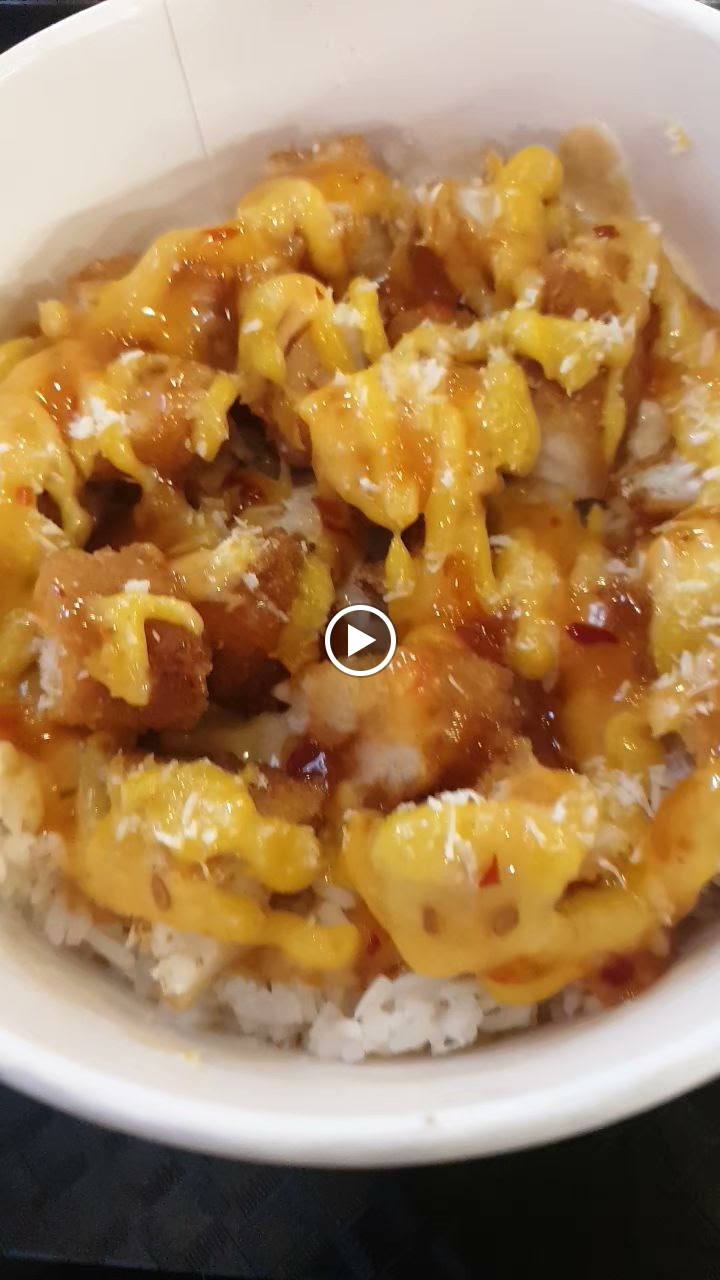
Task: Play the food bowl video
Action: 360,640
